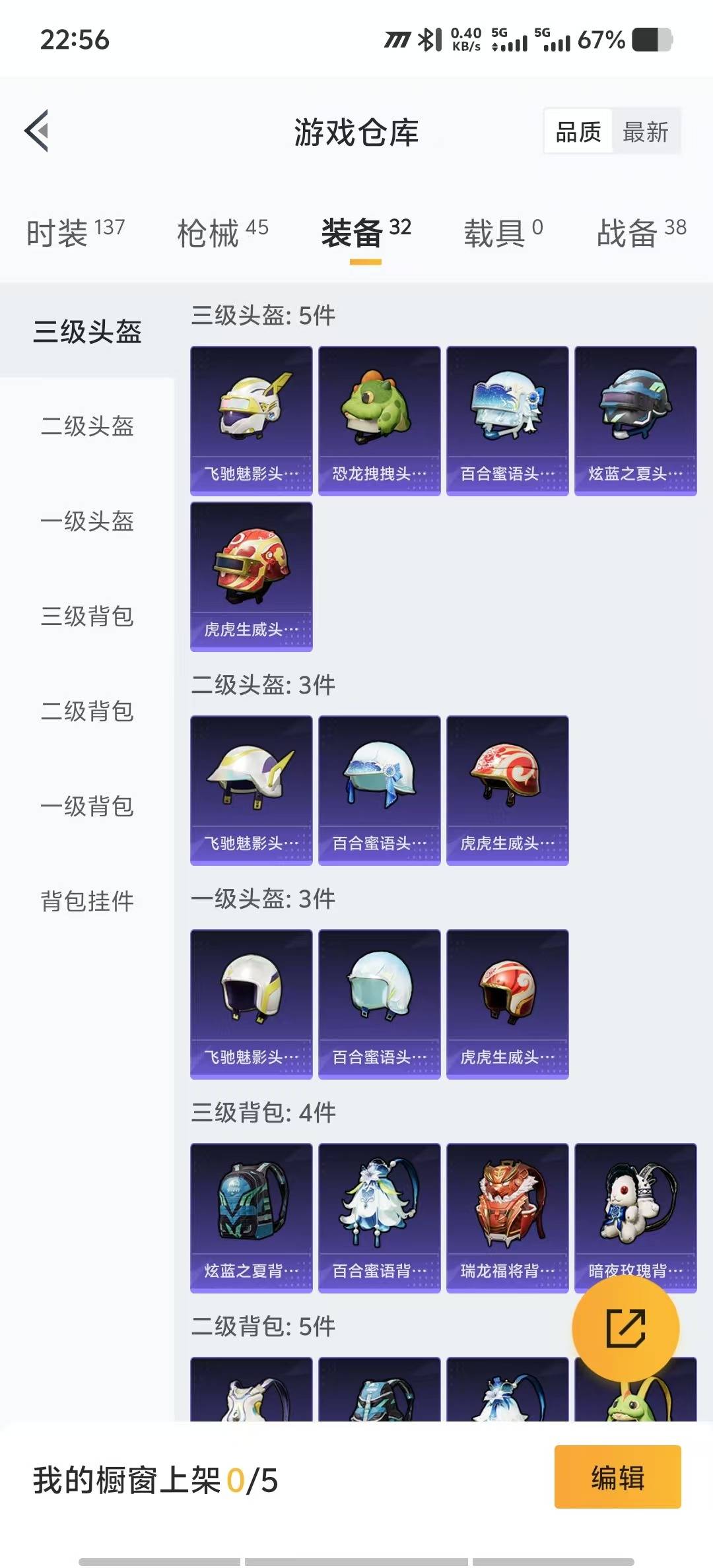The image size is (713, 1568).
Task: Jump to the 二级背包 category
Action: (x=87, y=711)
